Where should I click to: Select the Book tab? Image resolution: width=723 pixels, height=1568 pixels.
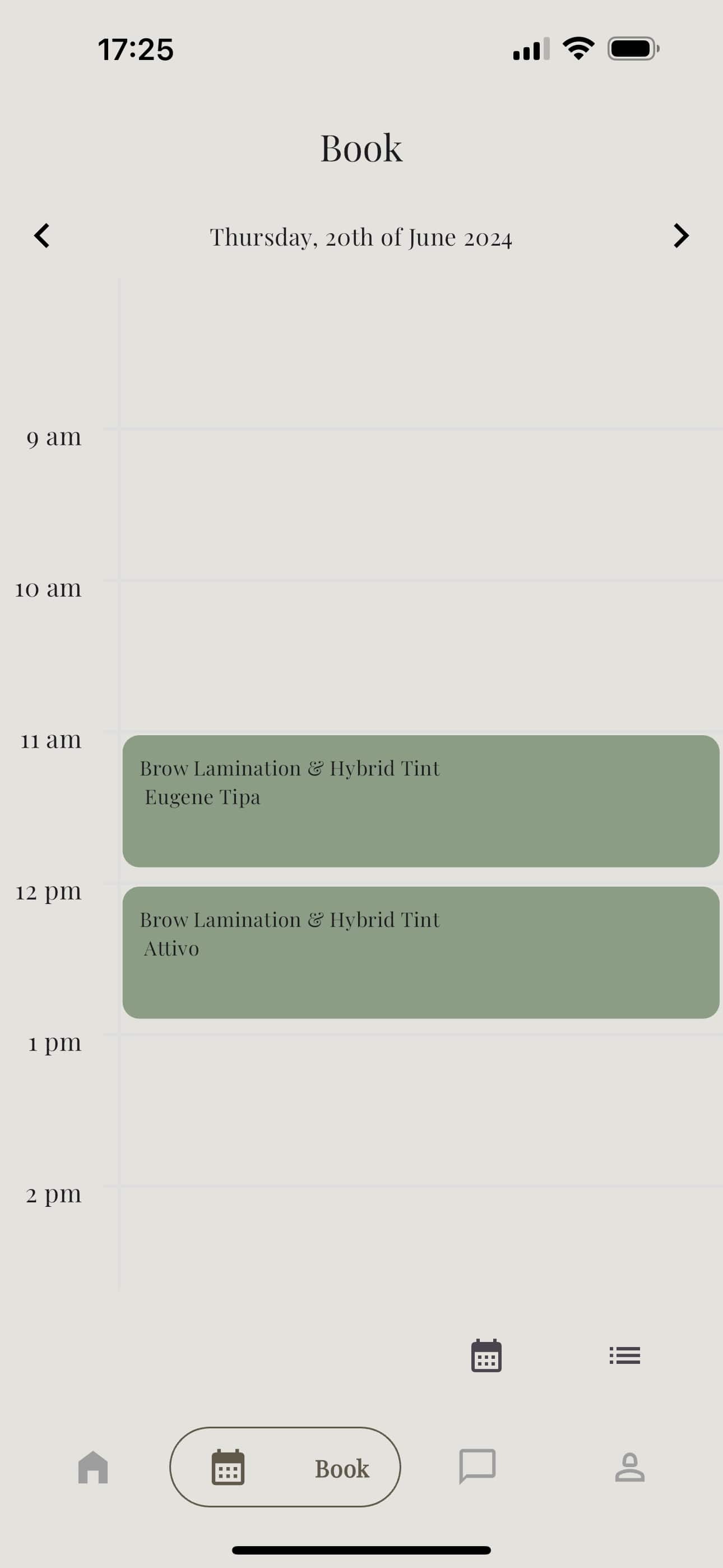tap(285, 1467)
